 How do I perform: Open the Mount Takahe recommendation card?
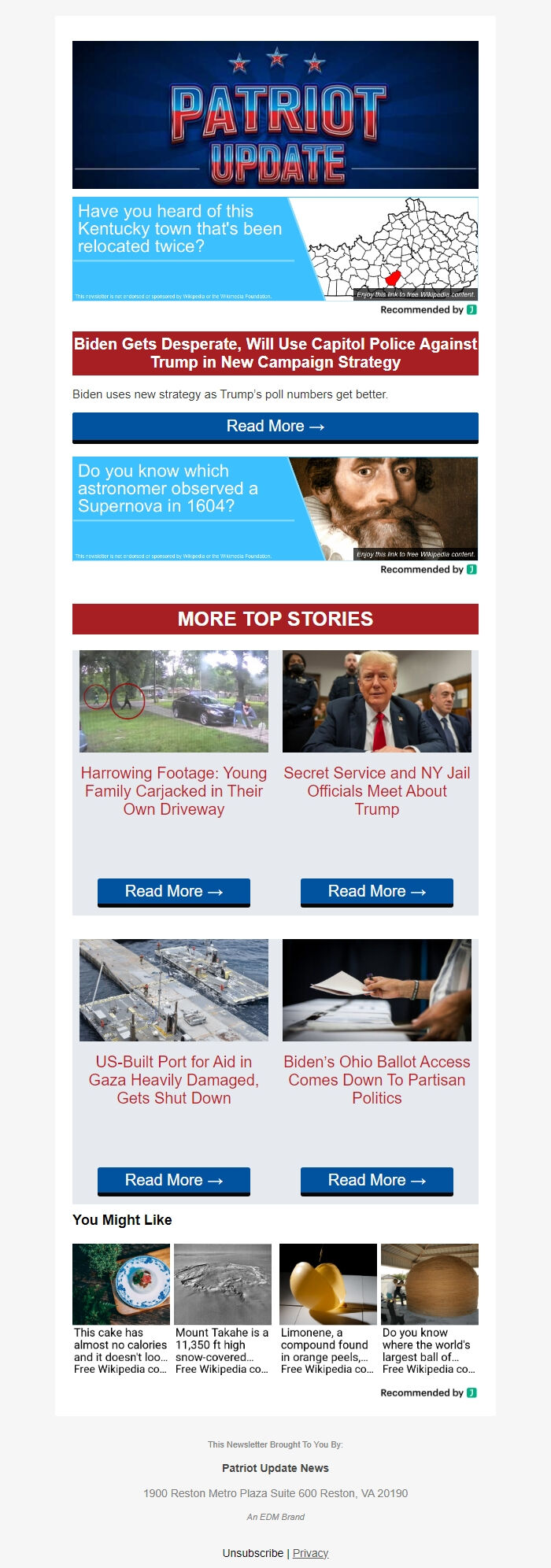pyautogui.click(x=223, y=1309)
